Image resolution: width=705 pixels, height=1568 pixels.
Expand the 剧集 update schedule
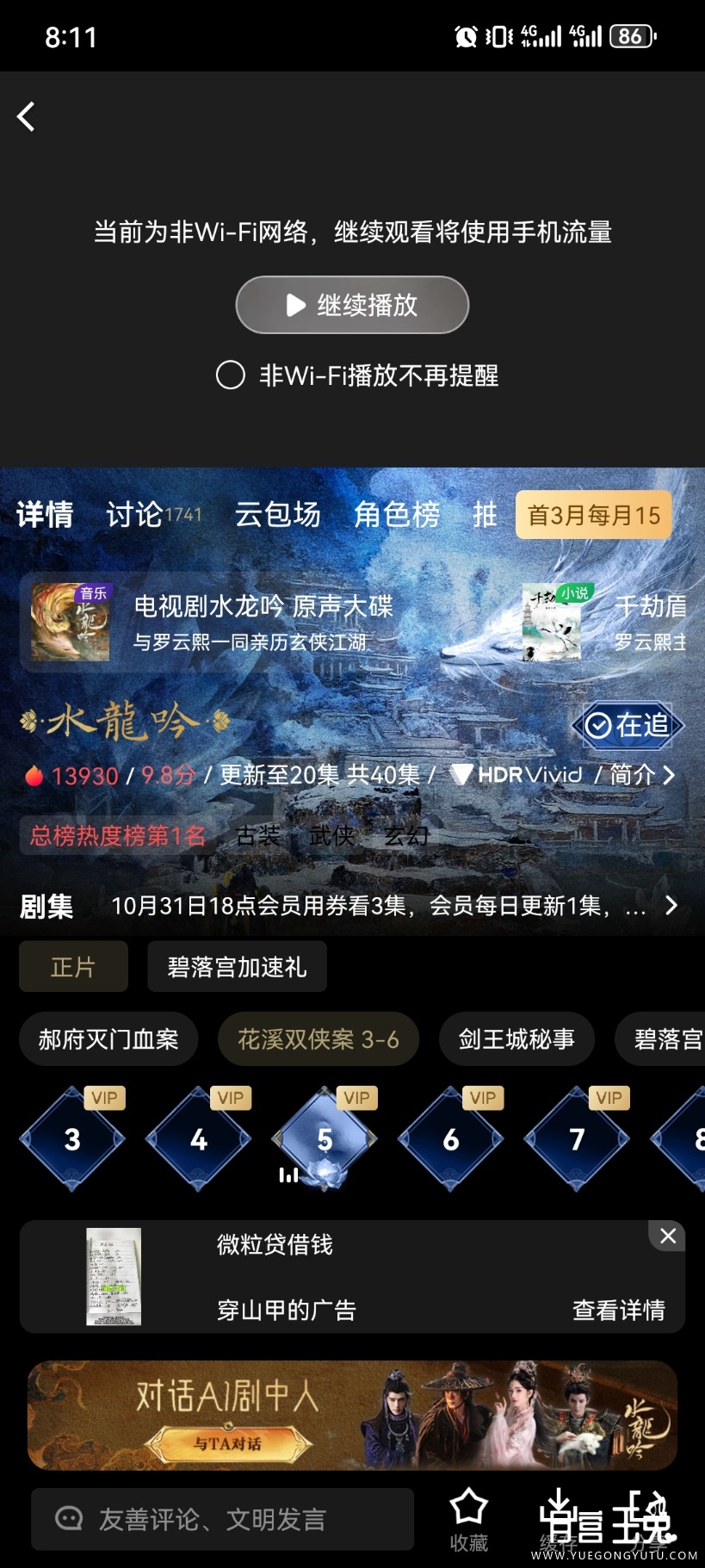pos(671,906)
